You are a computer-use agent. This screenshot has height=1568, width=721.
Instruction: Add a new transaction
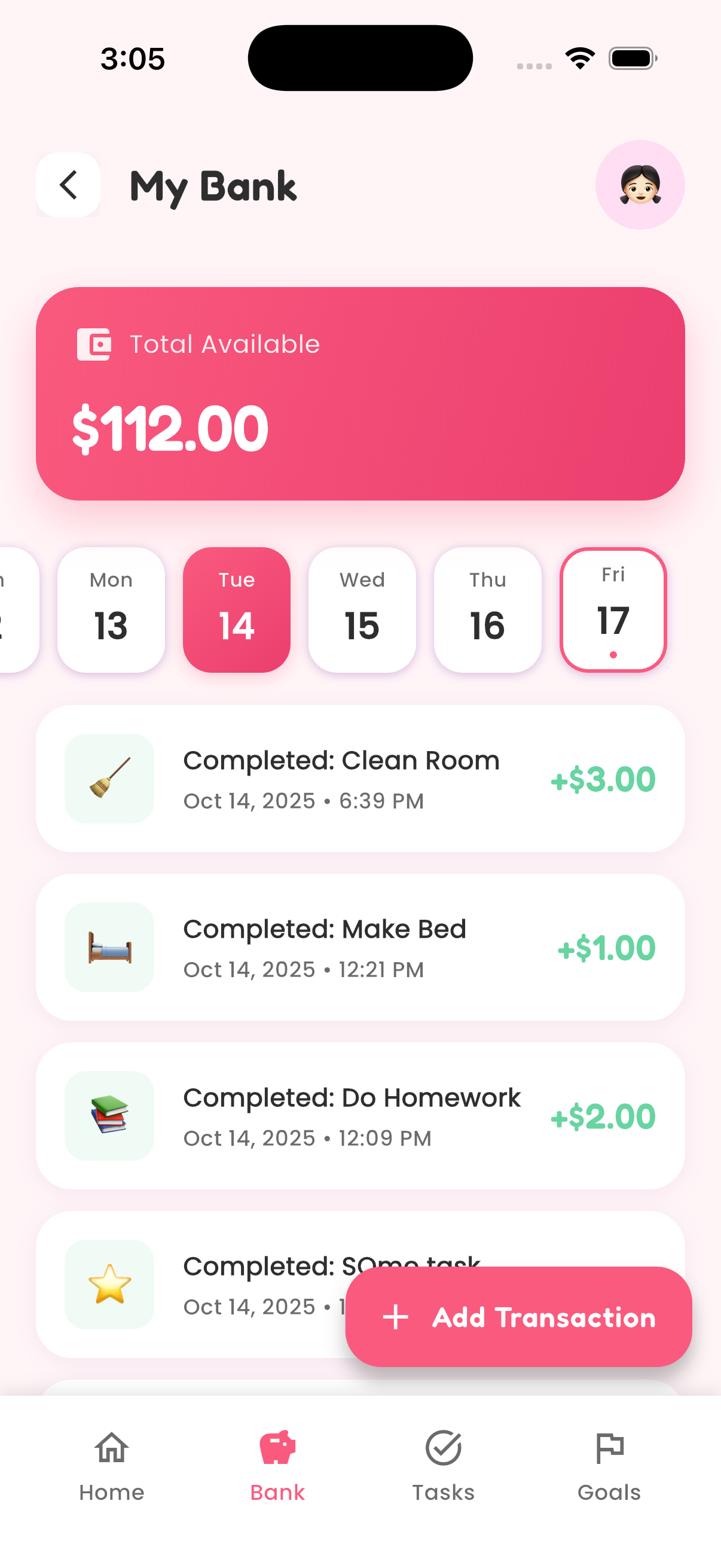tap(518, 1317)
